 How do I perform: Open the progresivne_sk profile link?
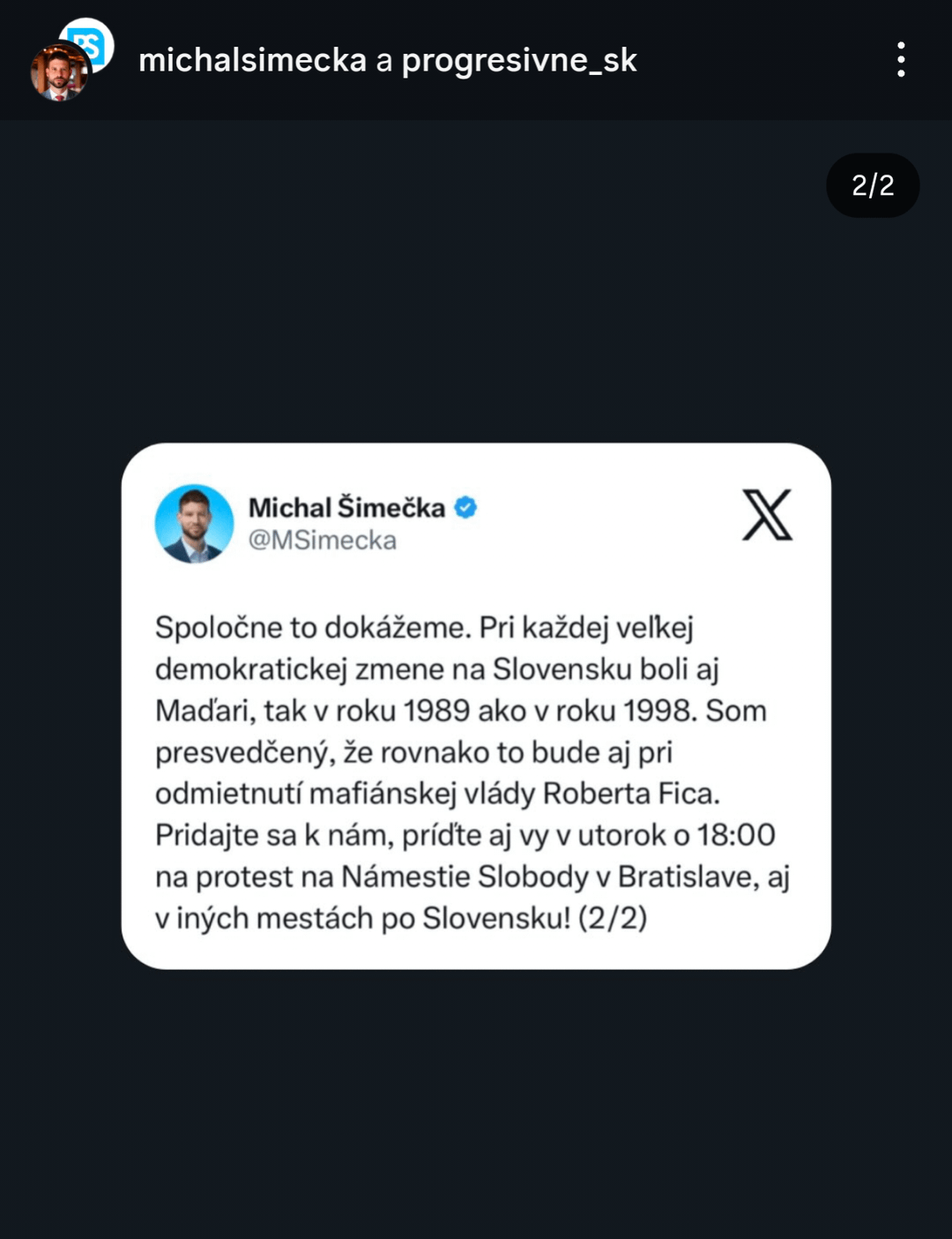click(x=518, y=60)
